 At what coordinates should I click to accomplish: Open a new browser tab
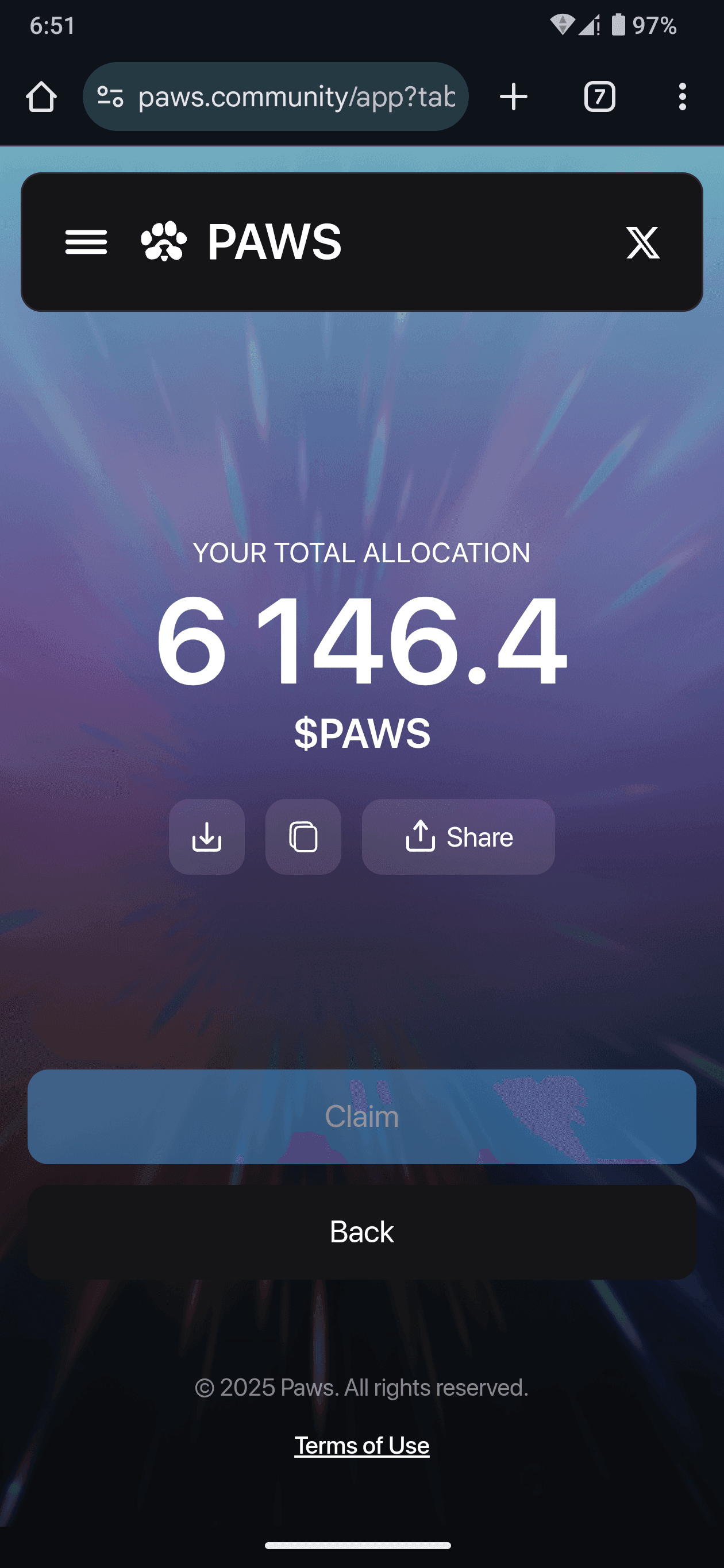(513, 97)
